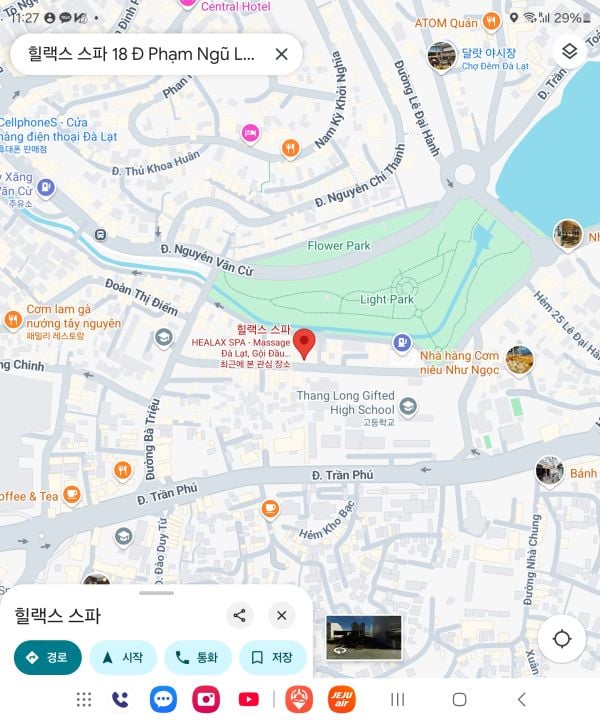Call the spa with 통화 button
This screenshot has height=720, width=600.
point(197,657)
